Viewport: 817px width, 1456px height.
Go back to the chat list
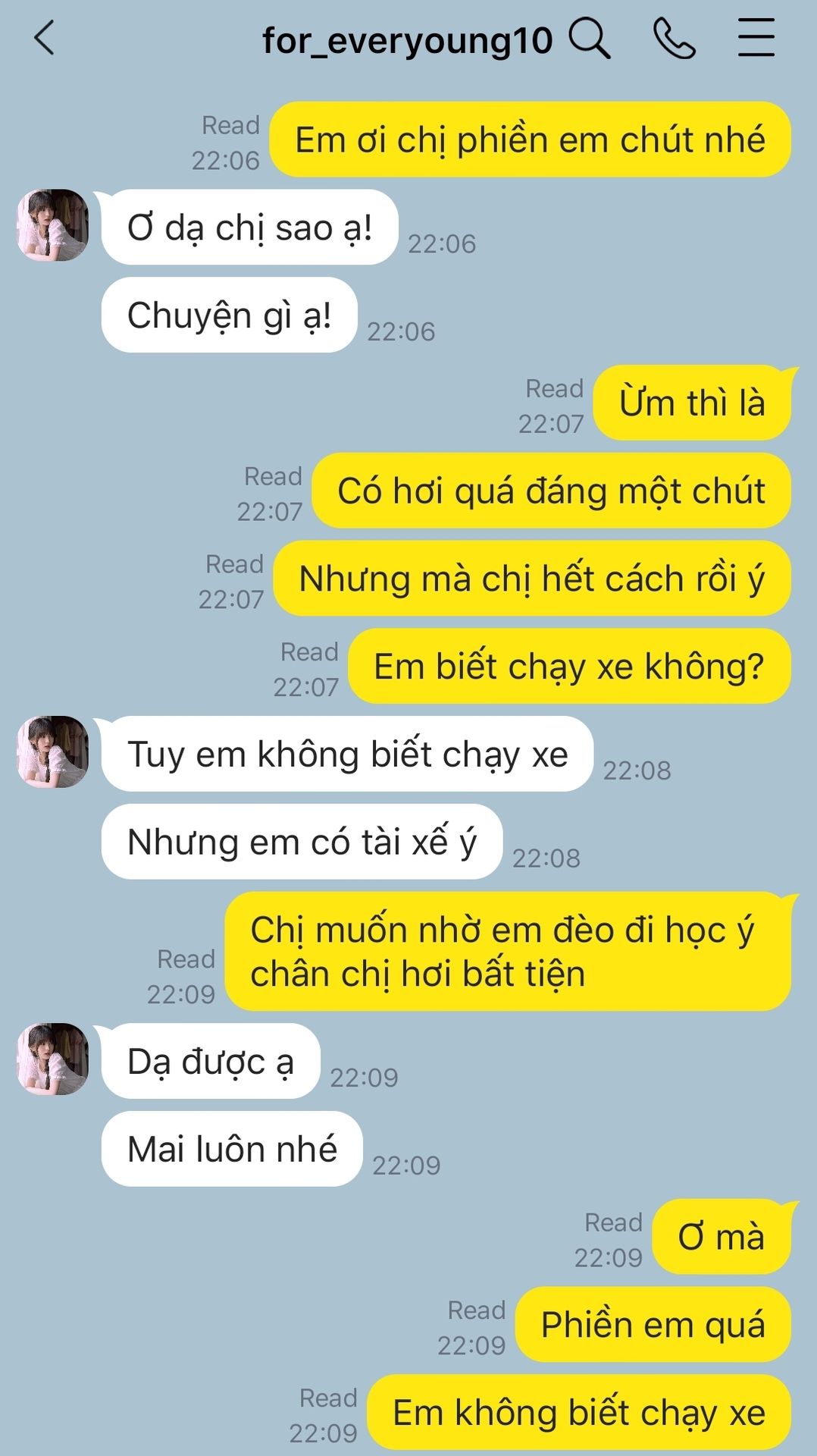coord(45,38)
